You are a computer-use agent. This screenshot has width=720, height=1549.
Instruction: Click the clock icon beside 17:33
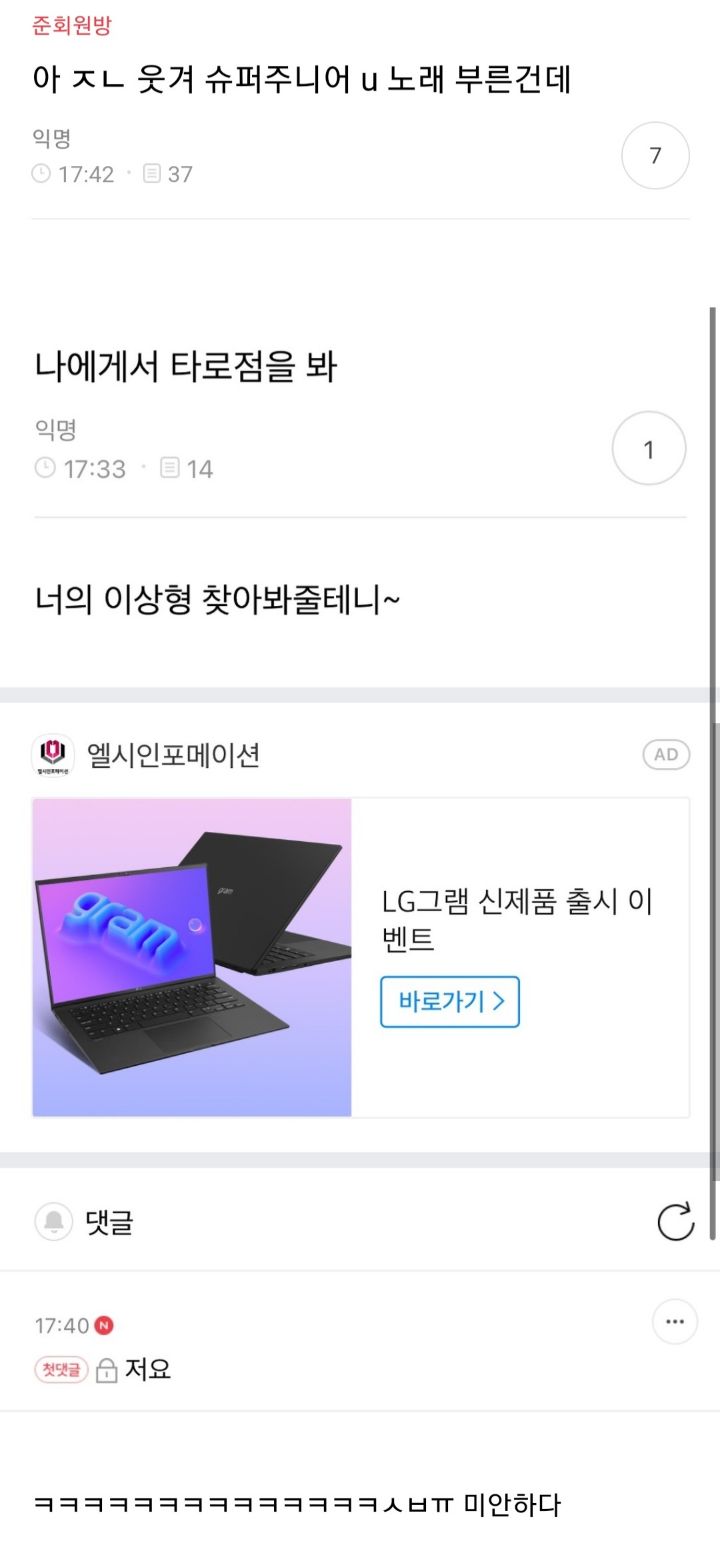44,468
